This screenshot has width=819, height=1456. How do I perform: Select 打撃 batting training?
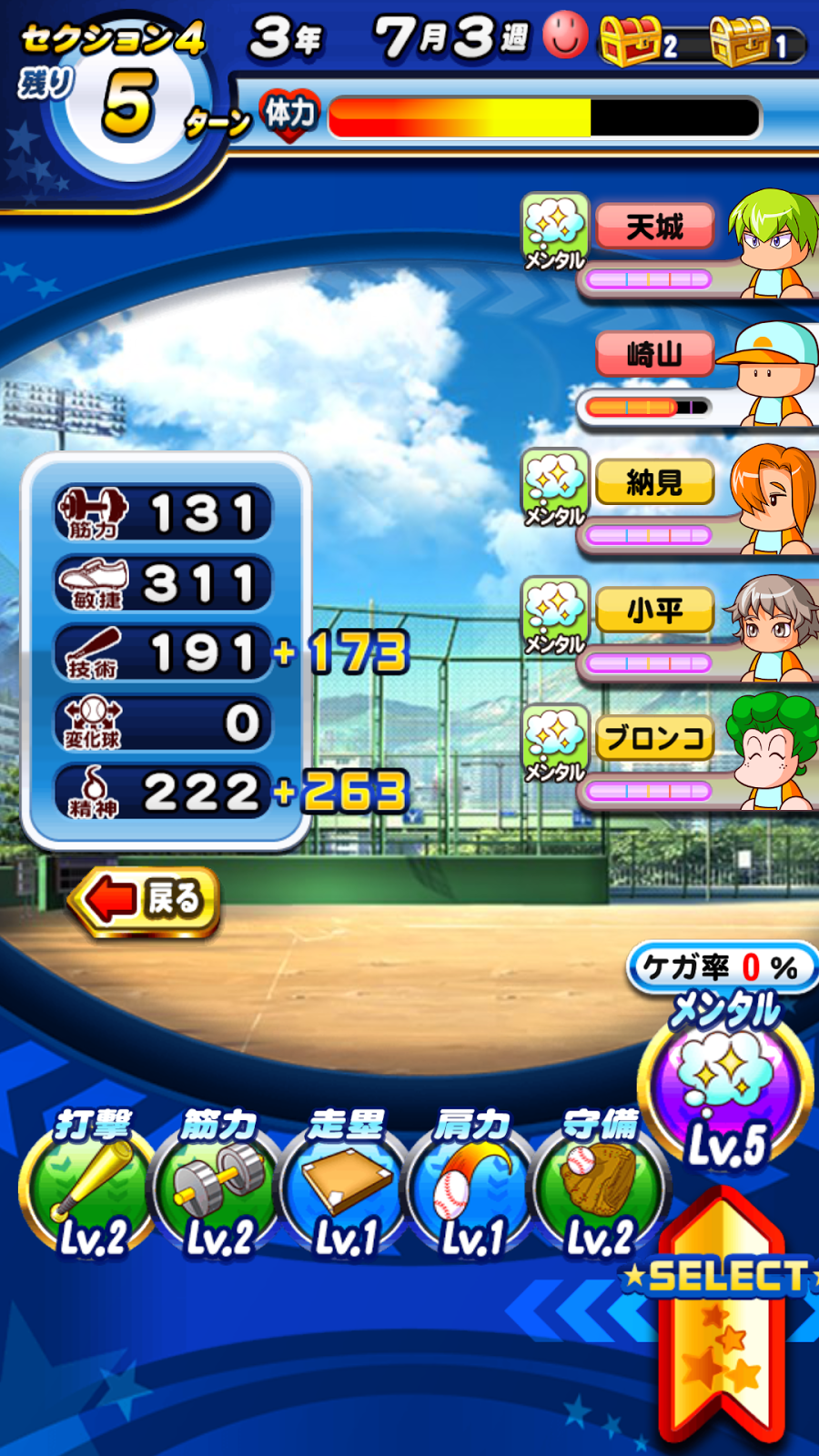point(89,1185)
